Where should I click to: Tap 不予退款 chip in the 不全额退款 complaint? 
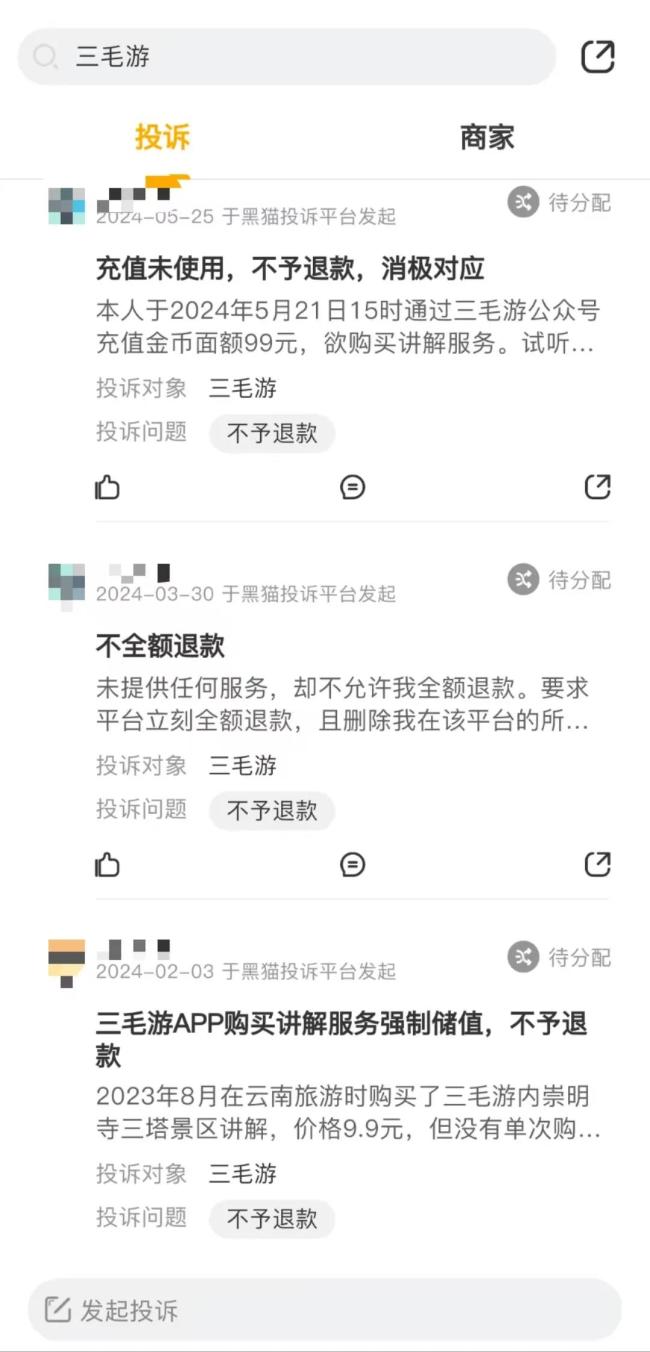[272, 810]
